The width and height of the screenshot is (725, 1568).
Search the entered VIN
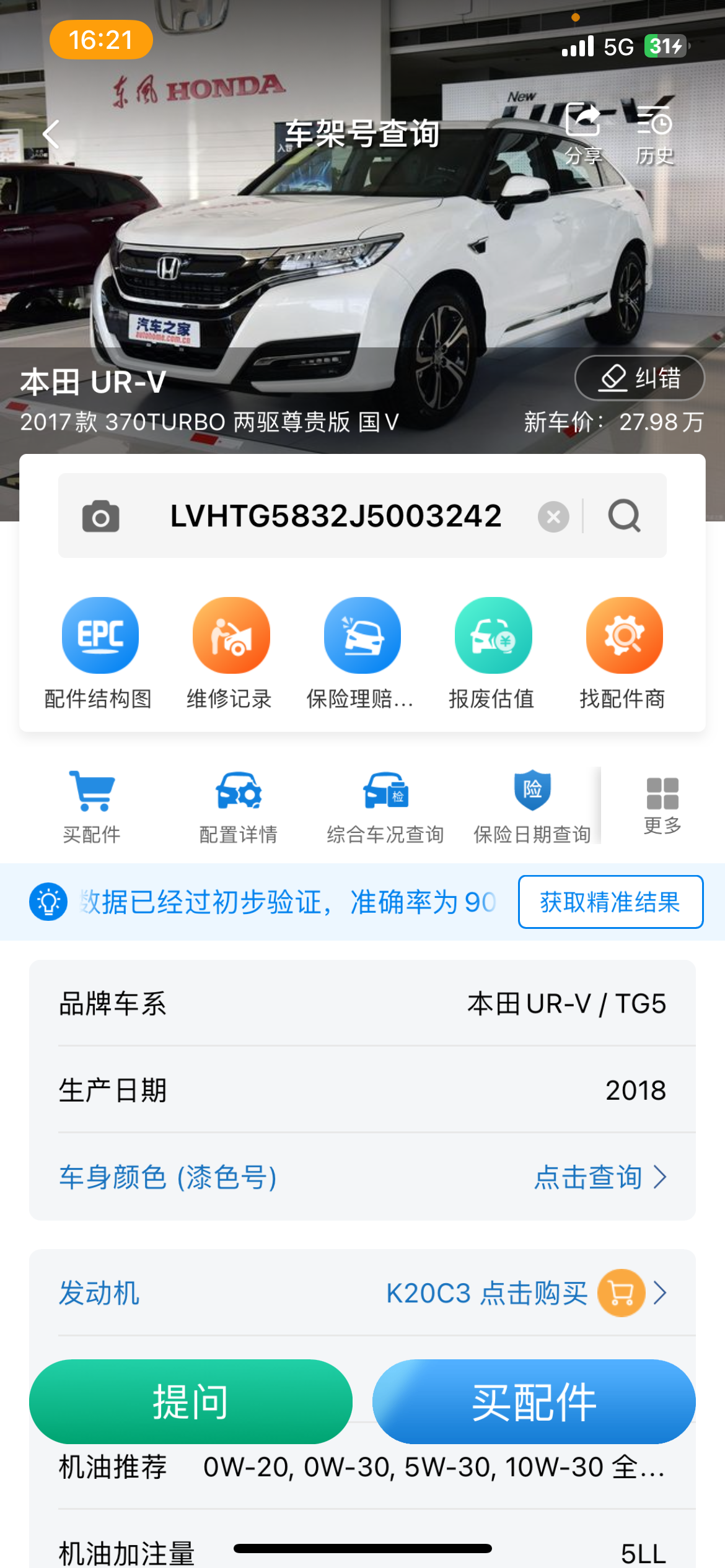point(624,516)
